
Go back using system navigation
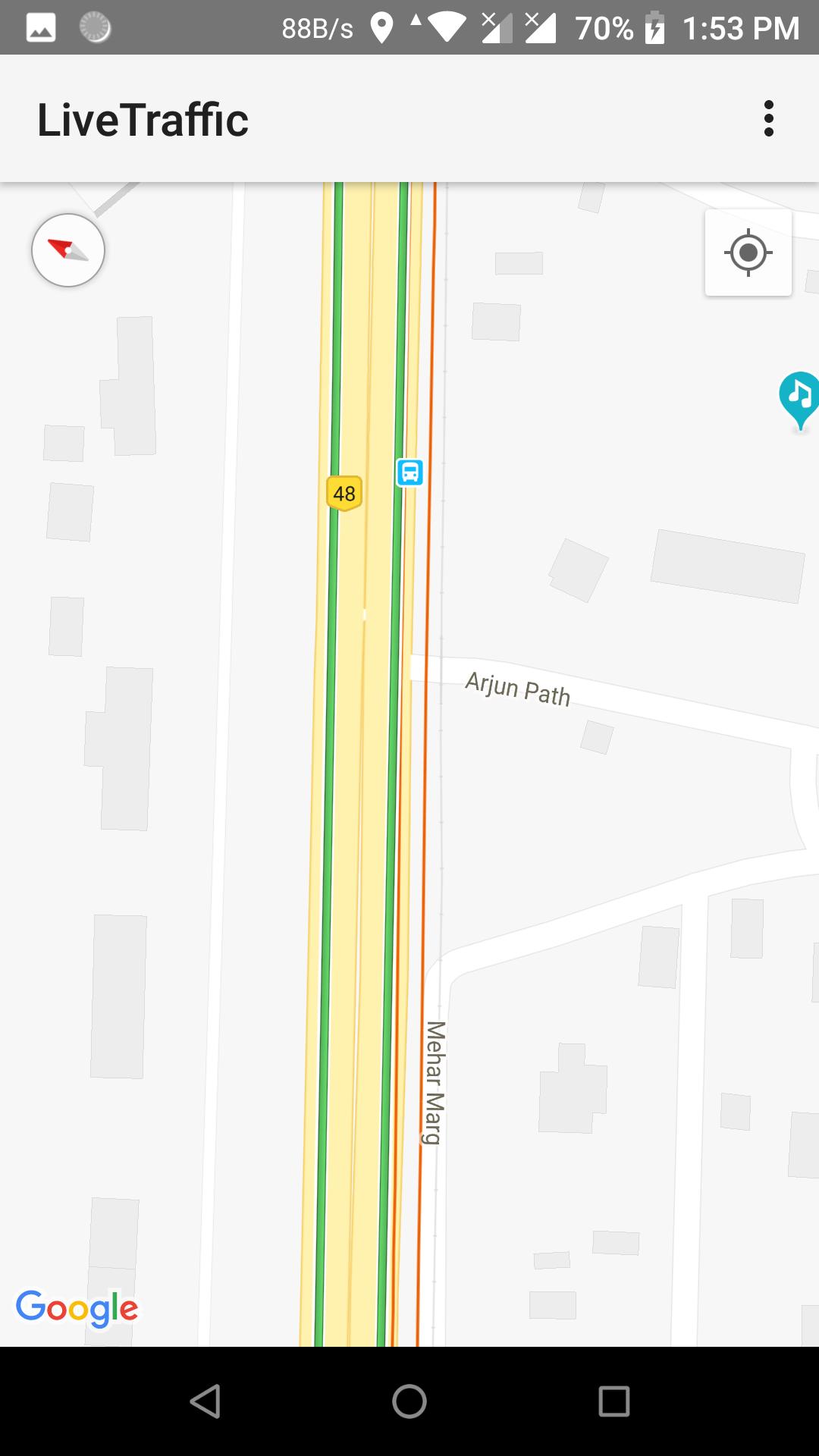tap(205, 1401)
